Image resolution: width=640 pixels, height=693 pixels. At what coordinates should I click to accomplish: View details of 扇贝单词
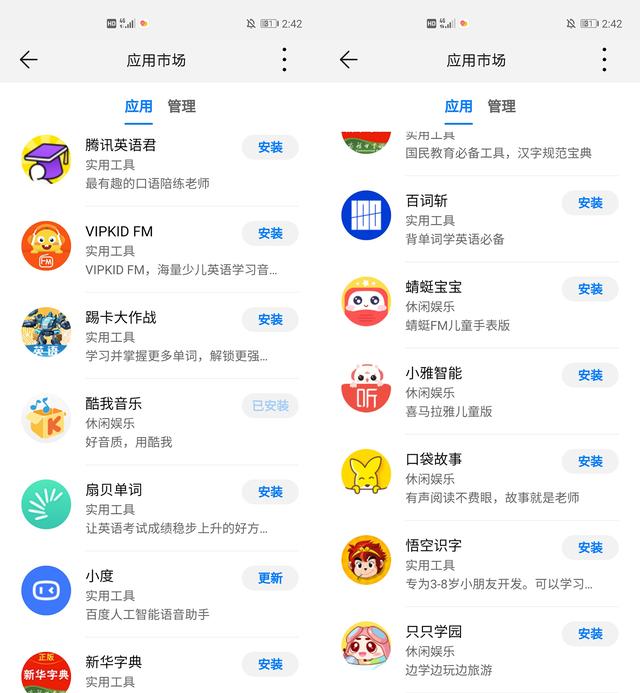[150, 508]
